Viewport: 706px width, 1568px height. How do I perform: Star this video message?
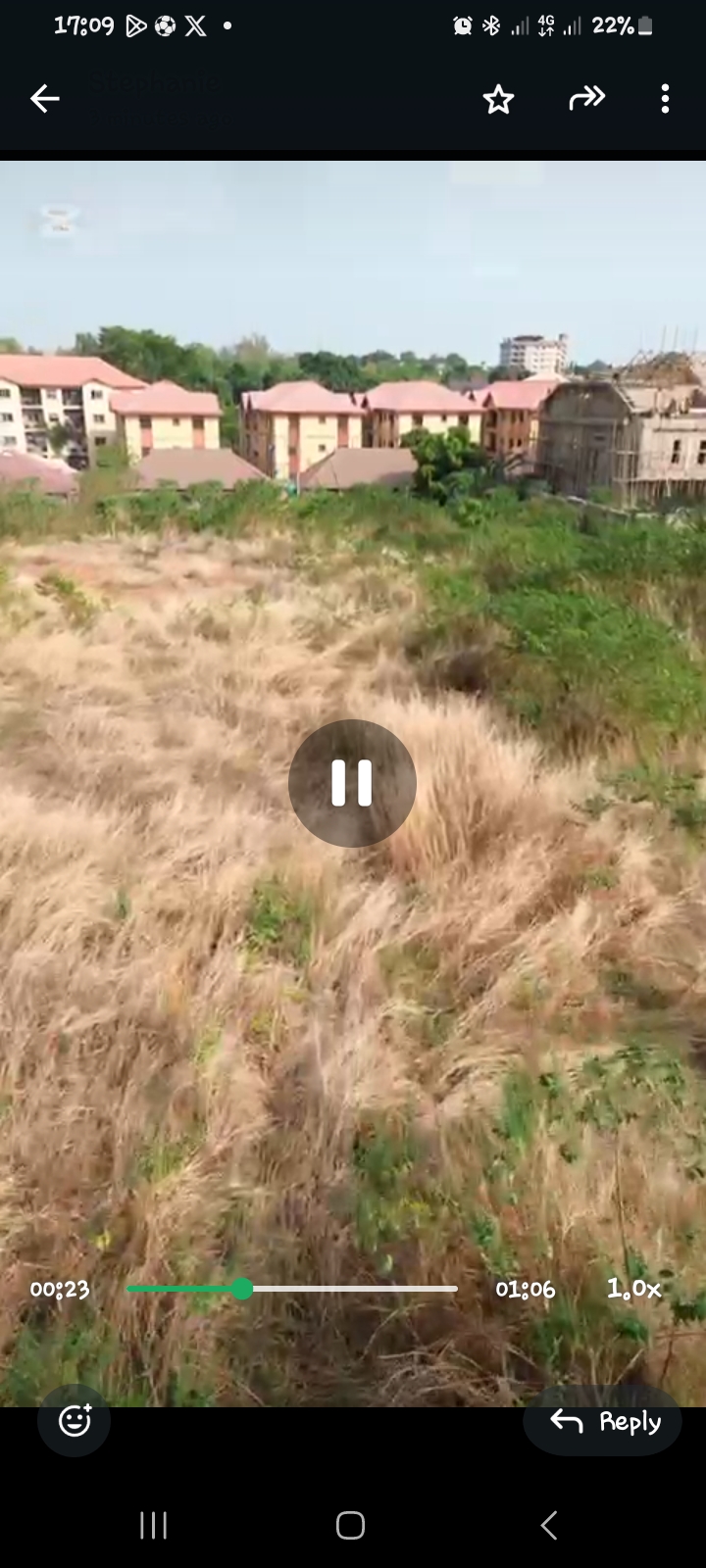(x=498, y=99)
